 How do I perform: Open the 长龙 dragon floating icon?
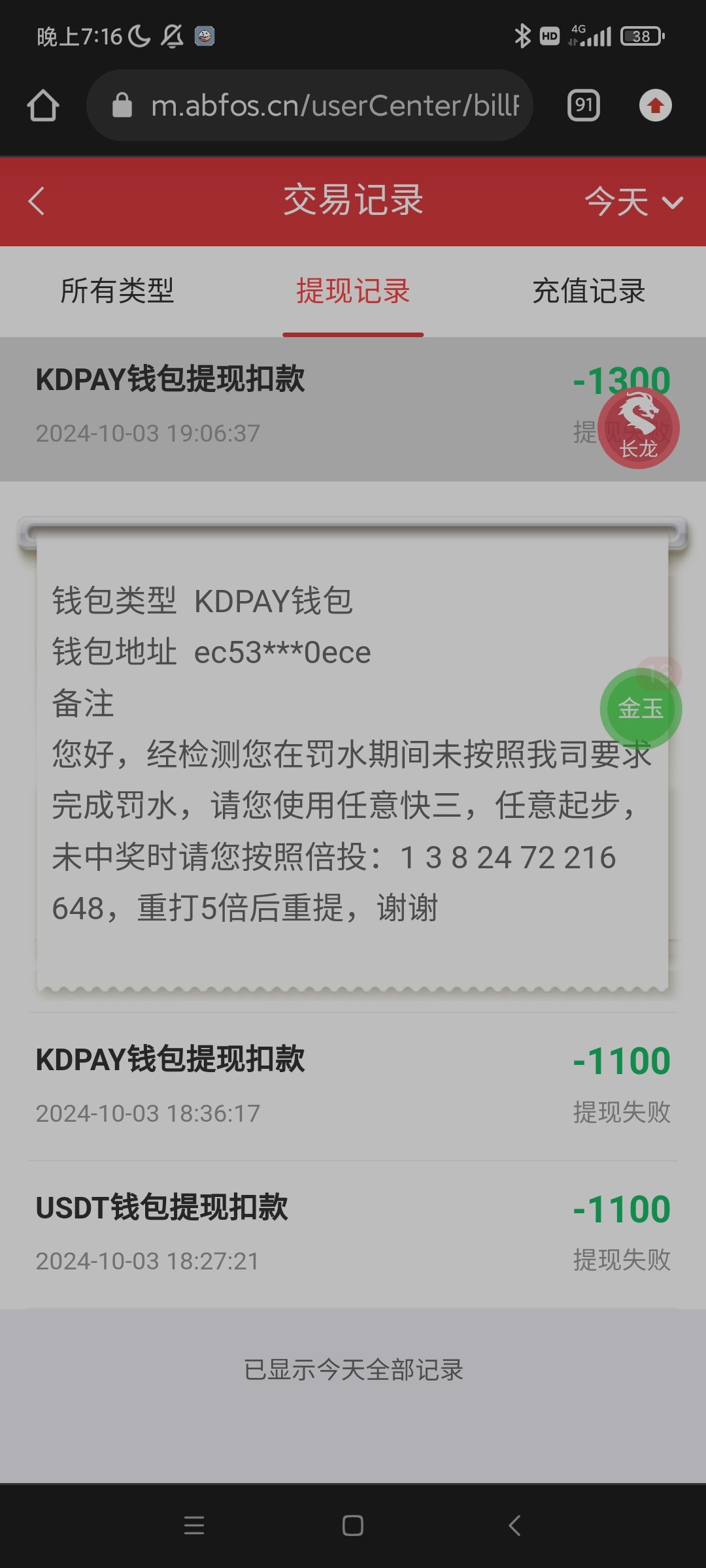637,428
